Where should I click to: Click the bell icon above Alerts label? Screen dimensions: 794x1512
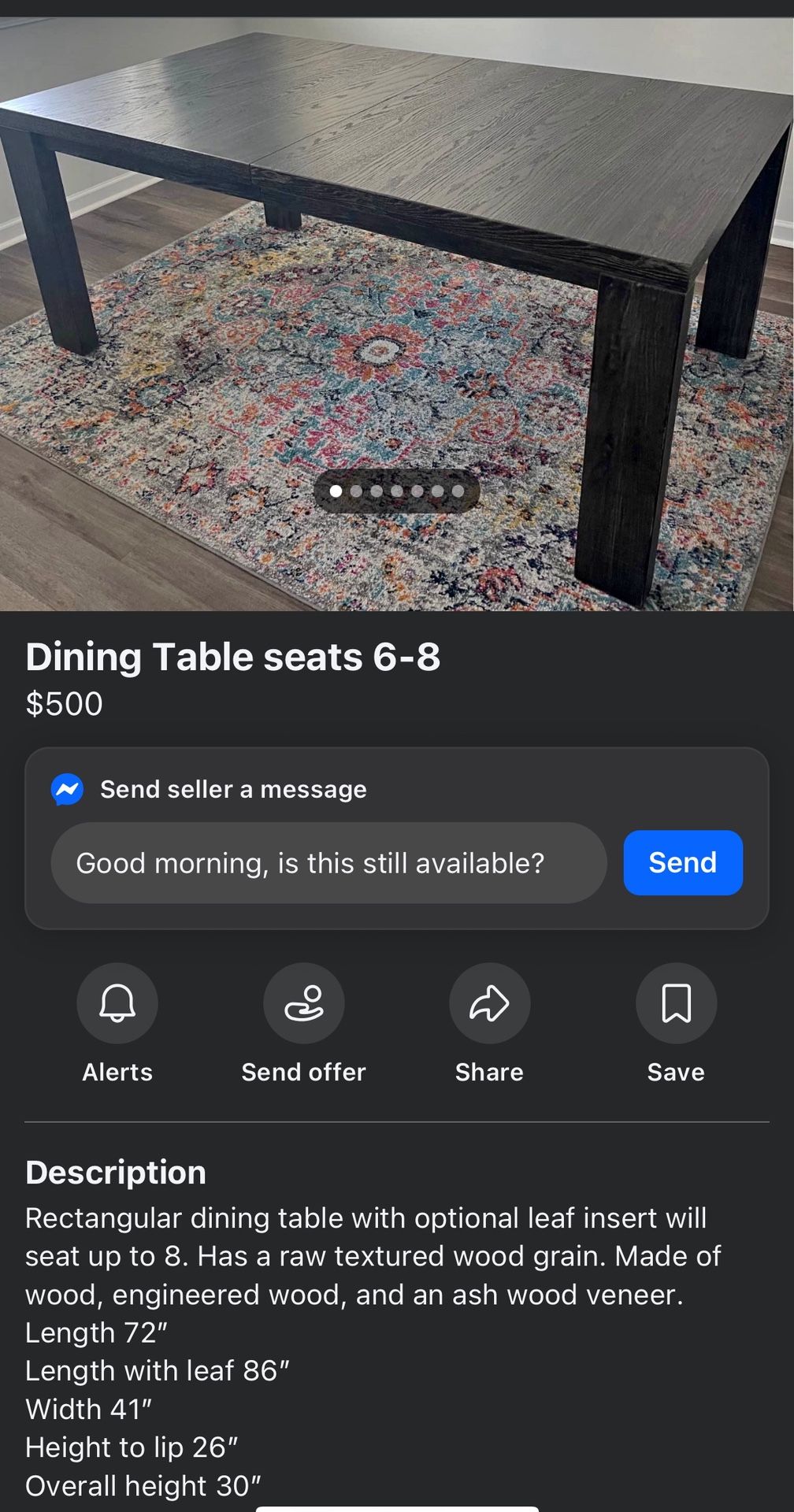tap(117, 1003)
